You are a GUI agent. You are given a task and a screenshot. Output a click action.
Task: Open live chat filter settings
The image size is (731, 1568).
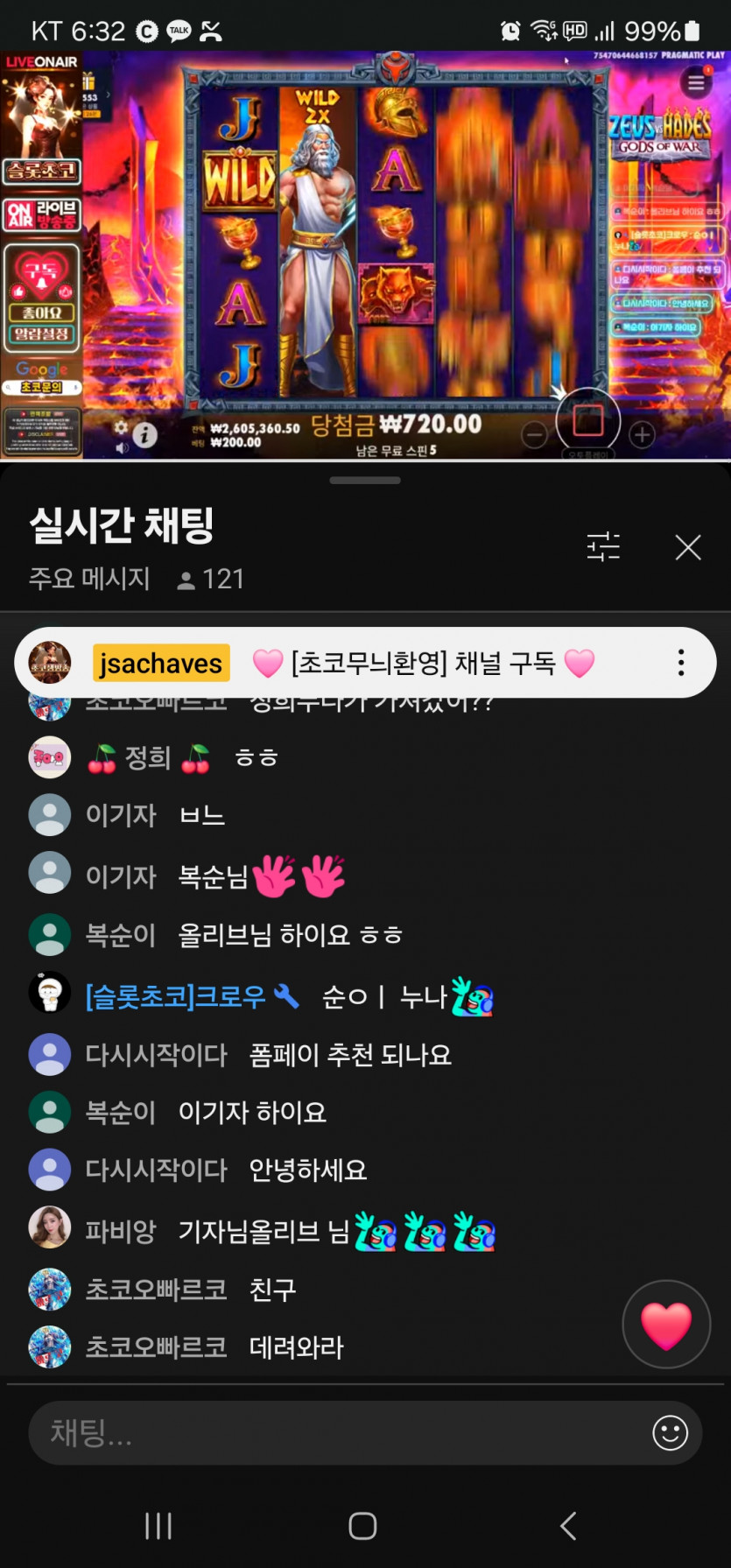pyautogui.click(x=603, y=547)
